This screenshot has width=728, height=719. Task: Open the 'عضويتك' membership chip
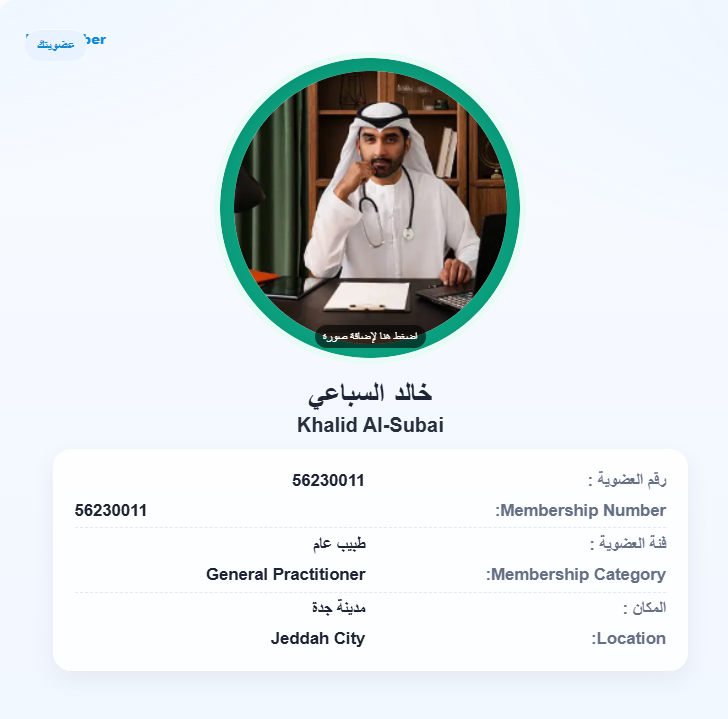pos(56,45)
